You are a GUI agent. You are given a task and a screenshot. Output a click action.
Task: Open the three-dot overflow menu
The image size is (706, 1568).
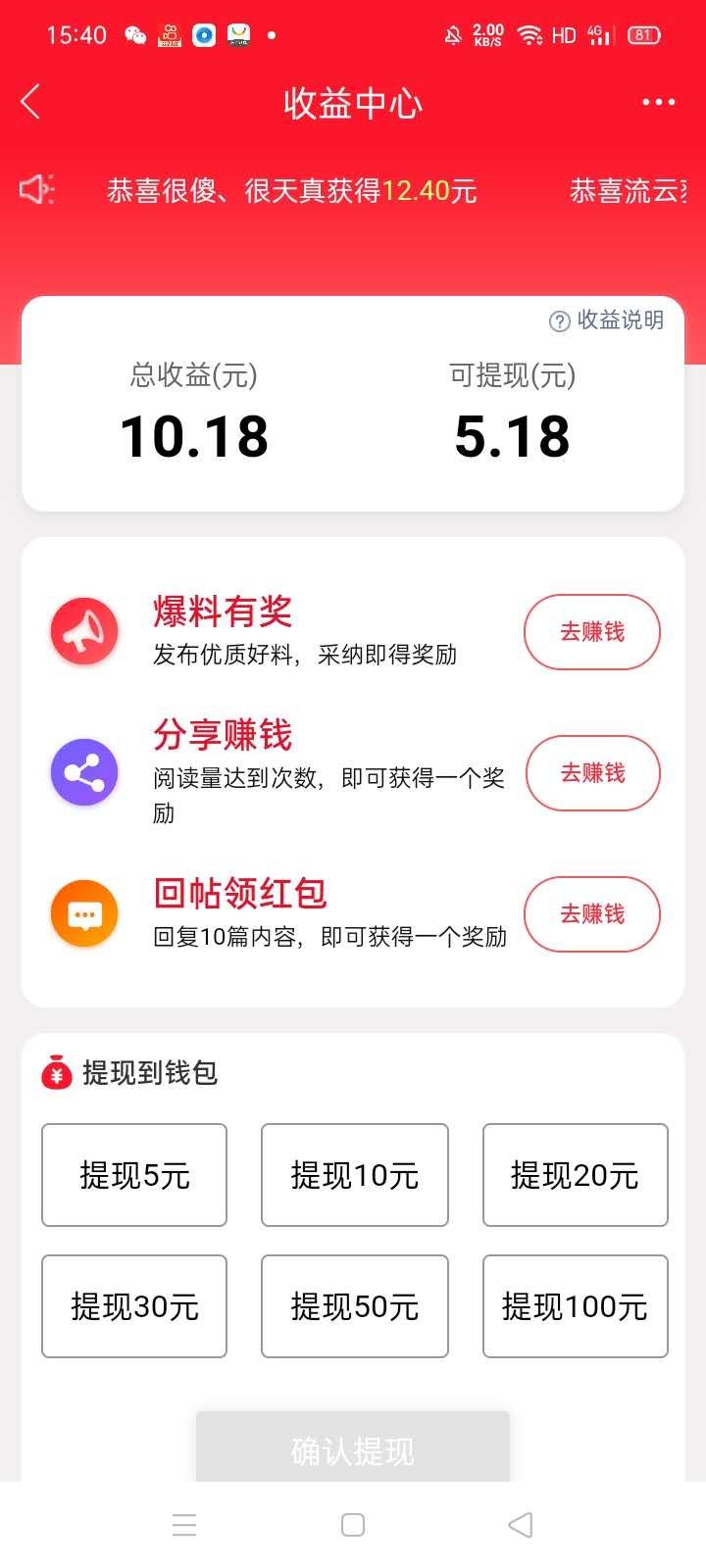pyautogui.click(x=658, y=102)
